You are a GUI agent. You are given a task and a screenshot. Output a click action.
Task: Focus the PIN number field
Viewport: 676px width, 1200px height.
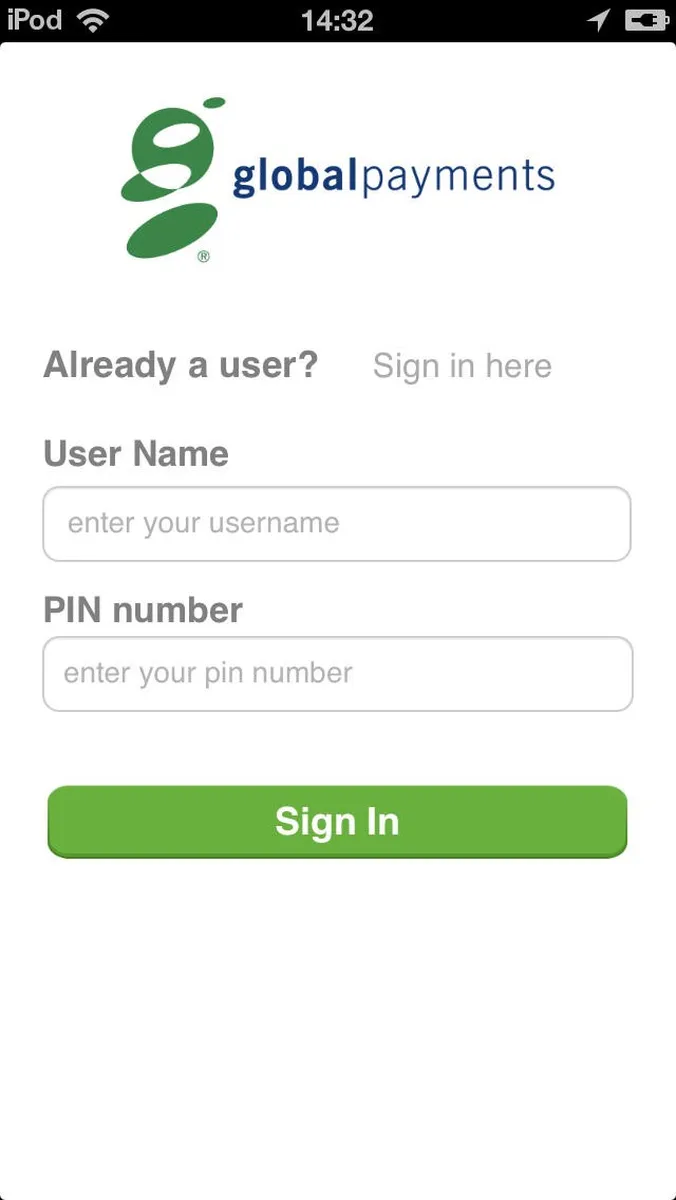point(337,674)
